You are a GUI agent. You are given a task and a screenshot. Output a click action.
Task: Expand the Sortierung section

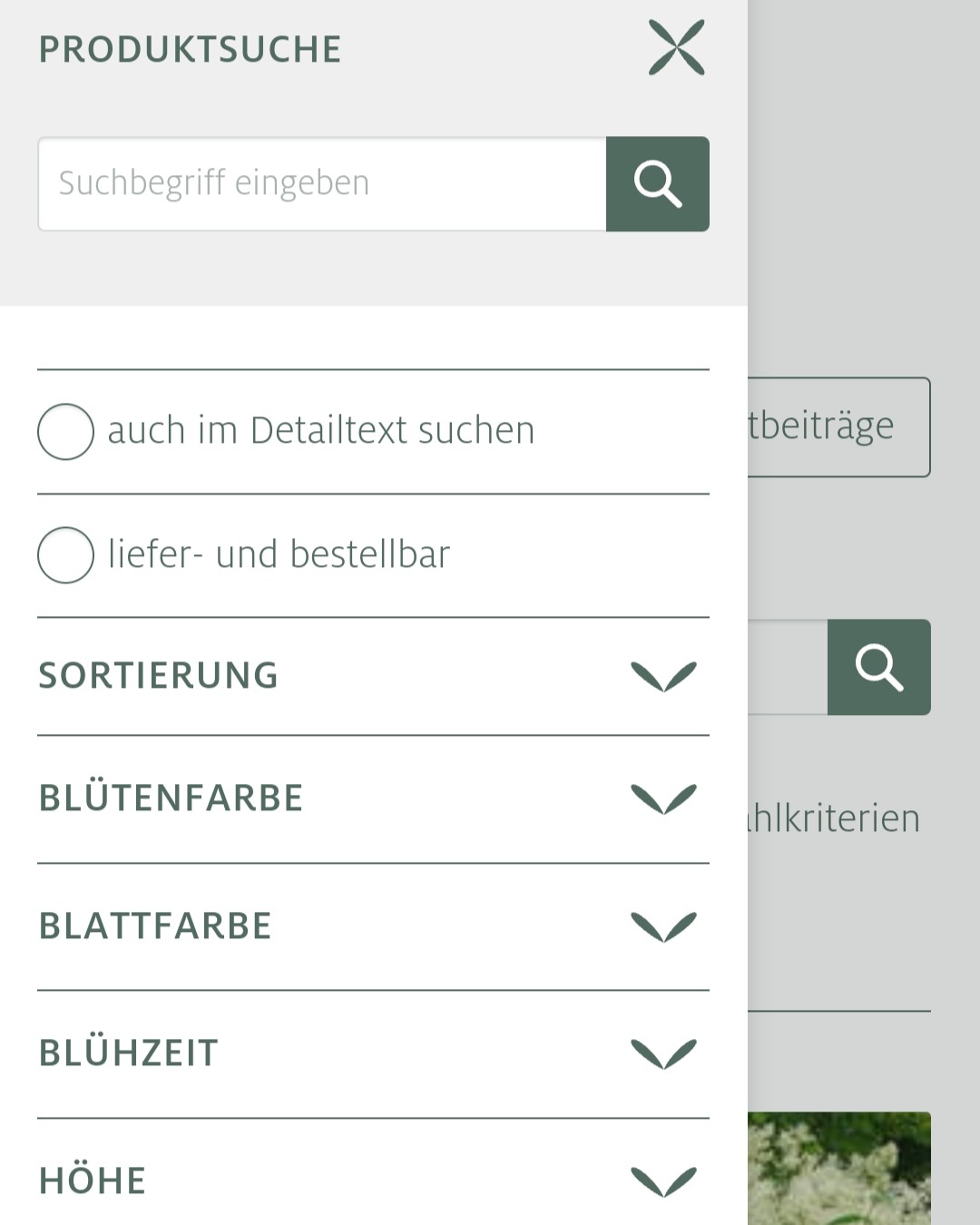tap(372, 676)
